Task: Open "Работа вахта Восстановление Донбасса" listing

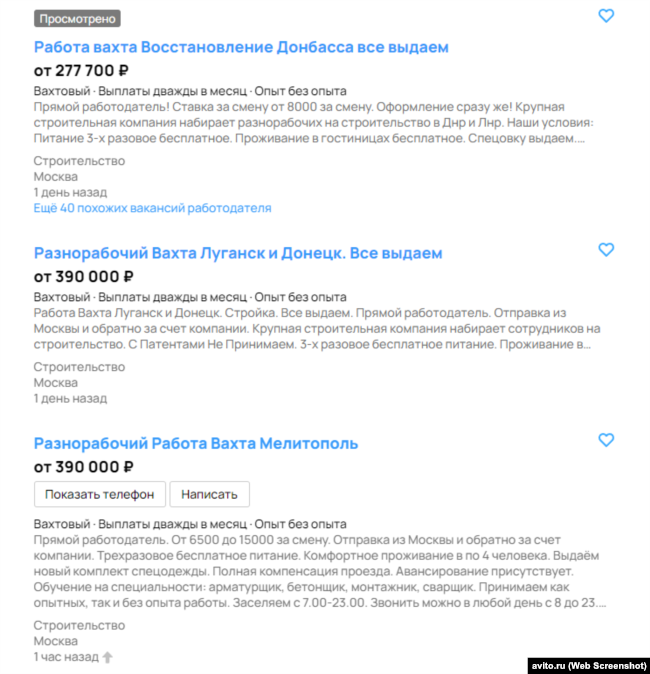Action: (241, 47)
